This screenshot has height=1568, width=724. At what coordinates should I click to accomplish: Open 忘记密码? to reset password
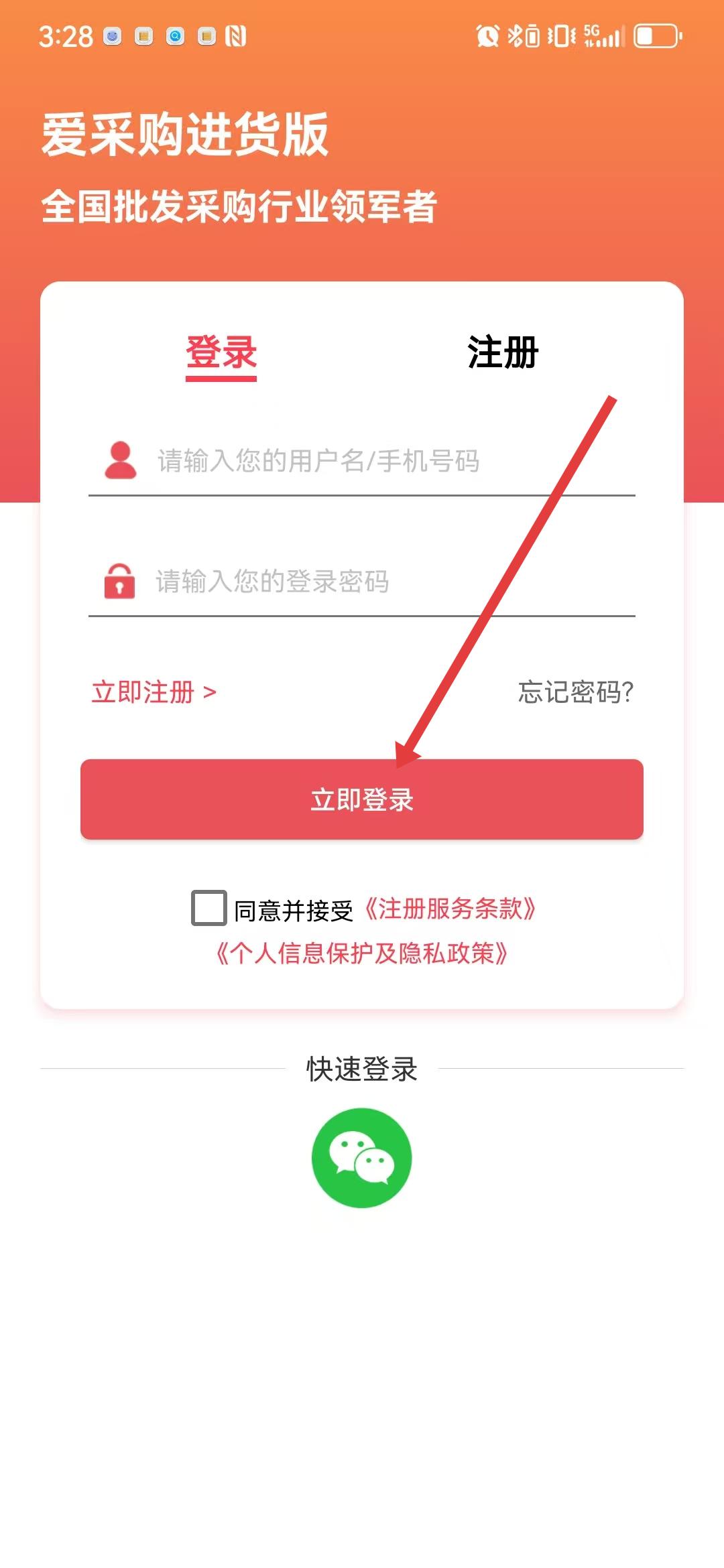576,692
